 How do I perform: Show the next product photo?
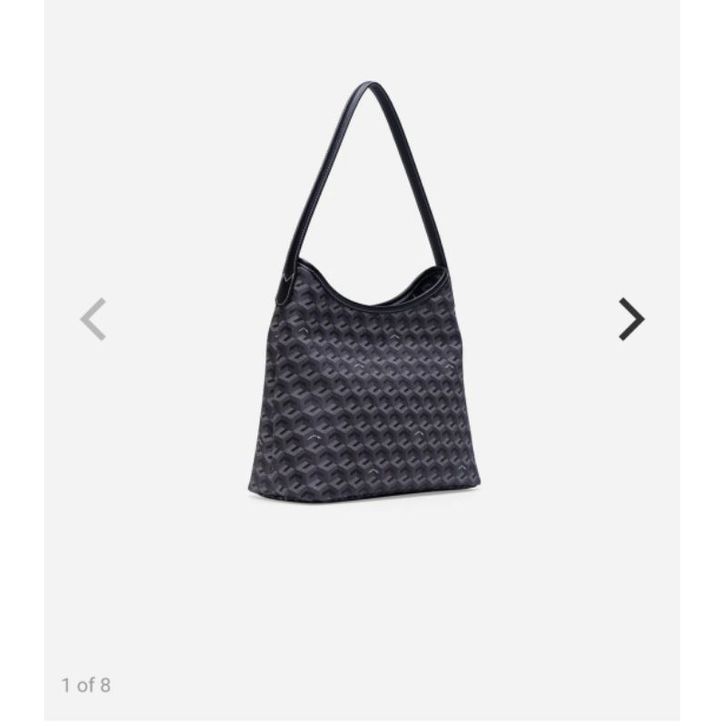631,319
